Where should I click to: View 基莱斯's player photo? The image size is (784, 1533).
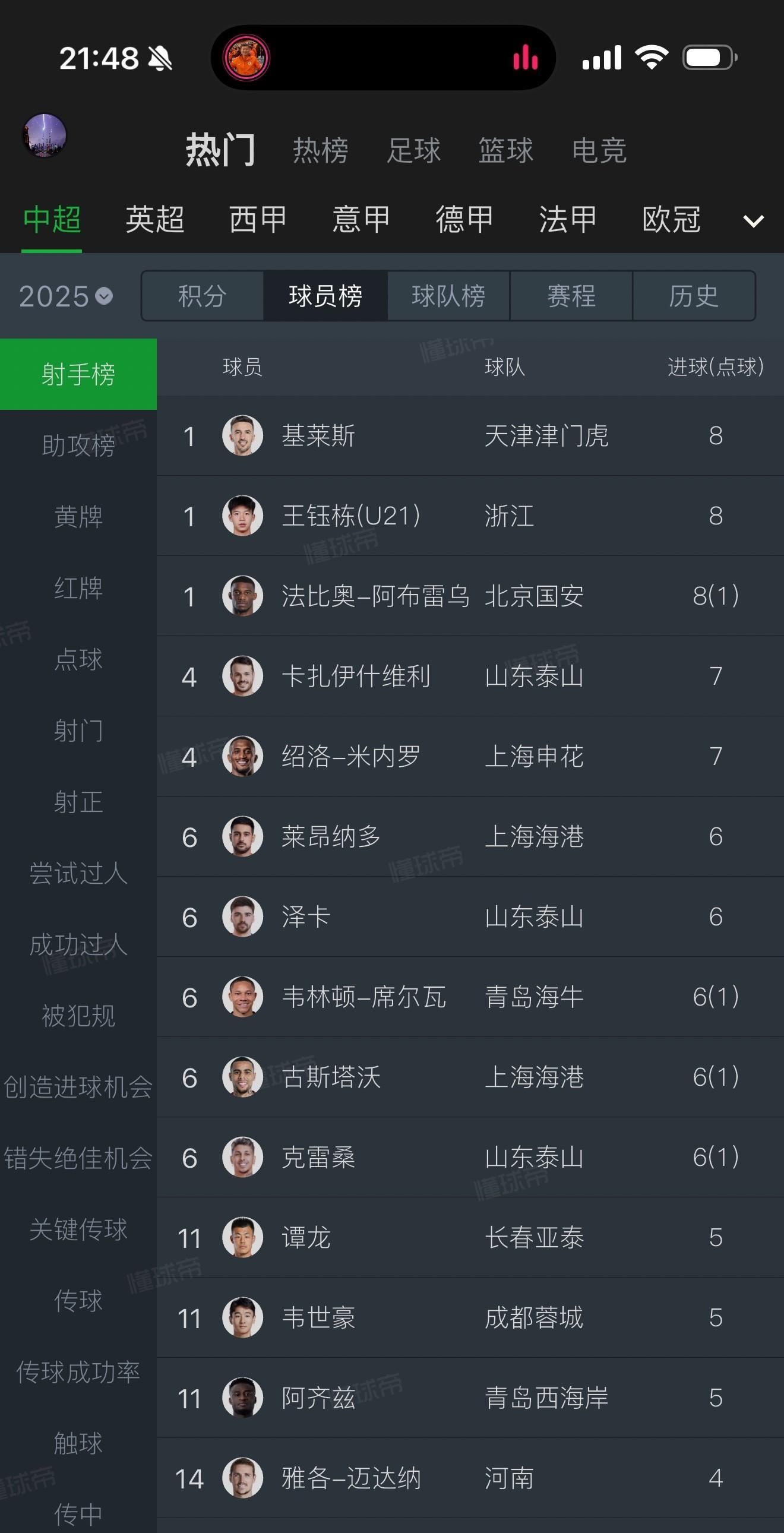(x=244, y=435)
